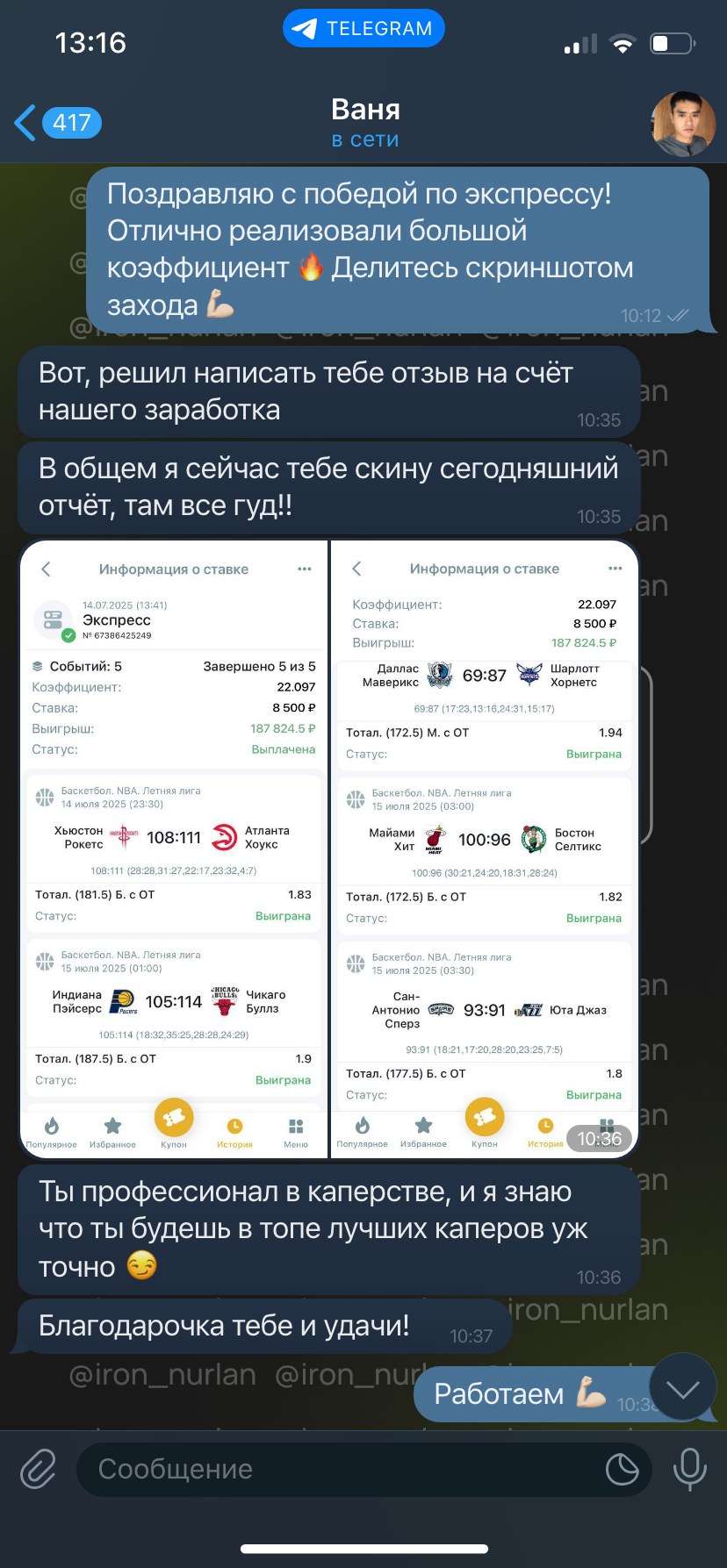Tap the Telegram pill in the status bar
The height and width of the screenshot is (1568, 727).
click(363, 29)
